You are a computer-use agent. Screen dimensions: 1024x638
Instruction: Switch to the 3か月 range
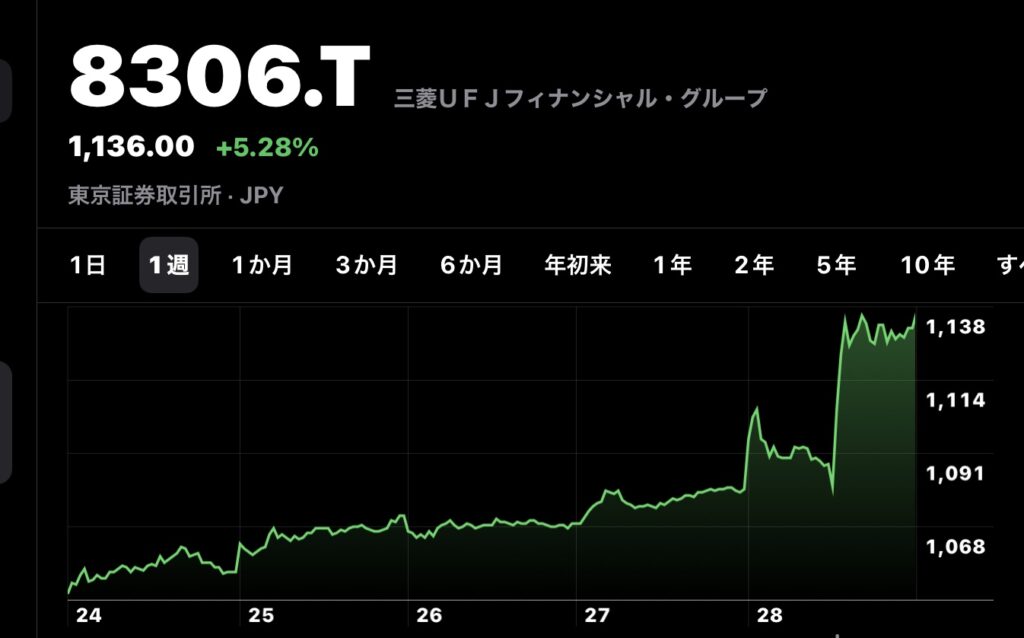[367, 265]
